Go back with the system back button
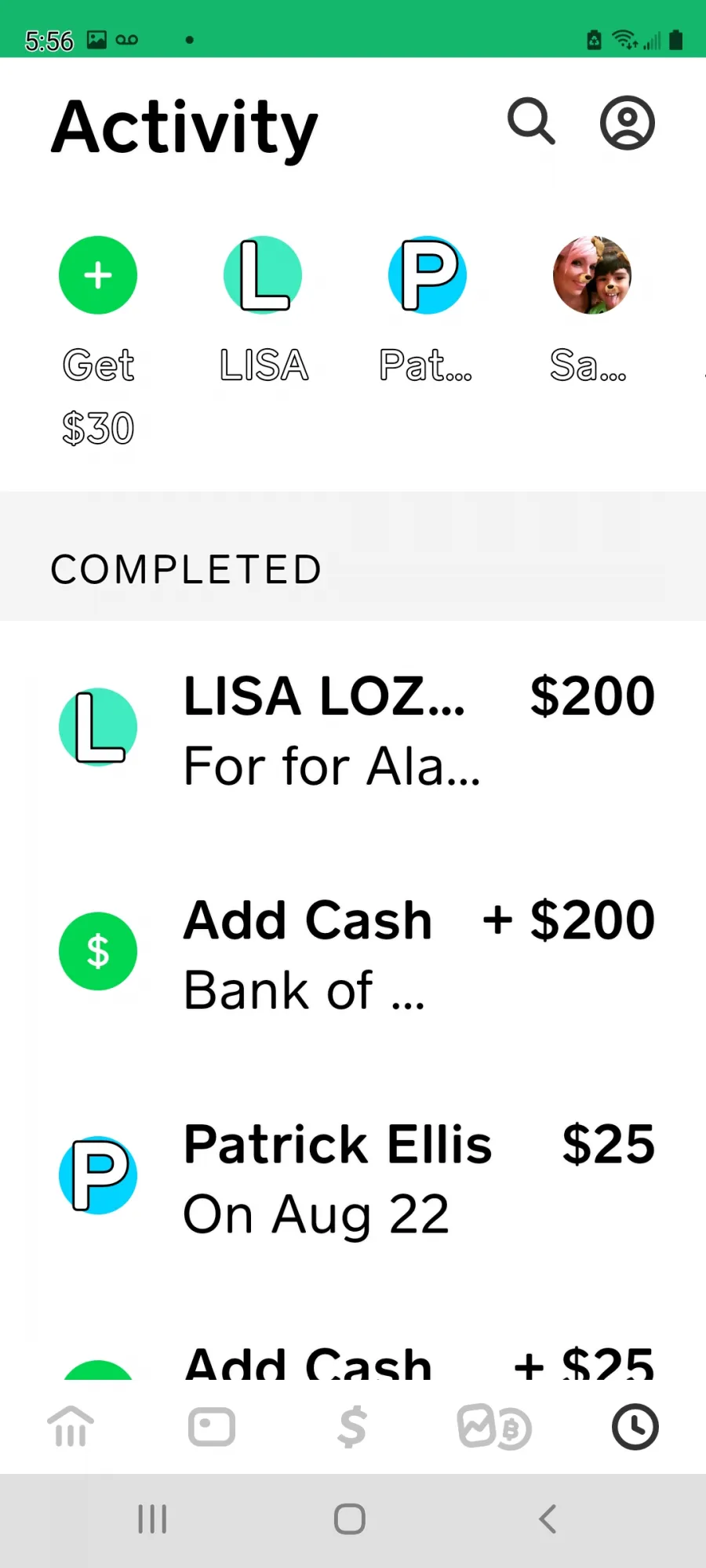This screenshot has width=706, height=1568. tap(548, 1519)
